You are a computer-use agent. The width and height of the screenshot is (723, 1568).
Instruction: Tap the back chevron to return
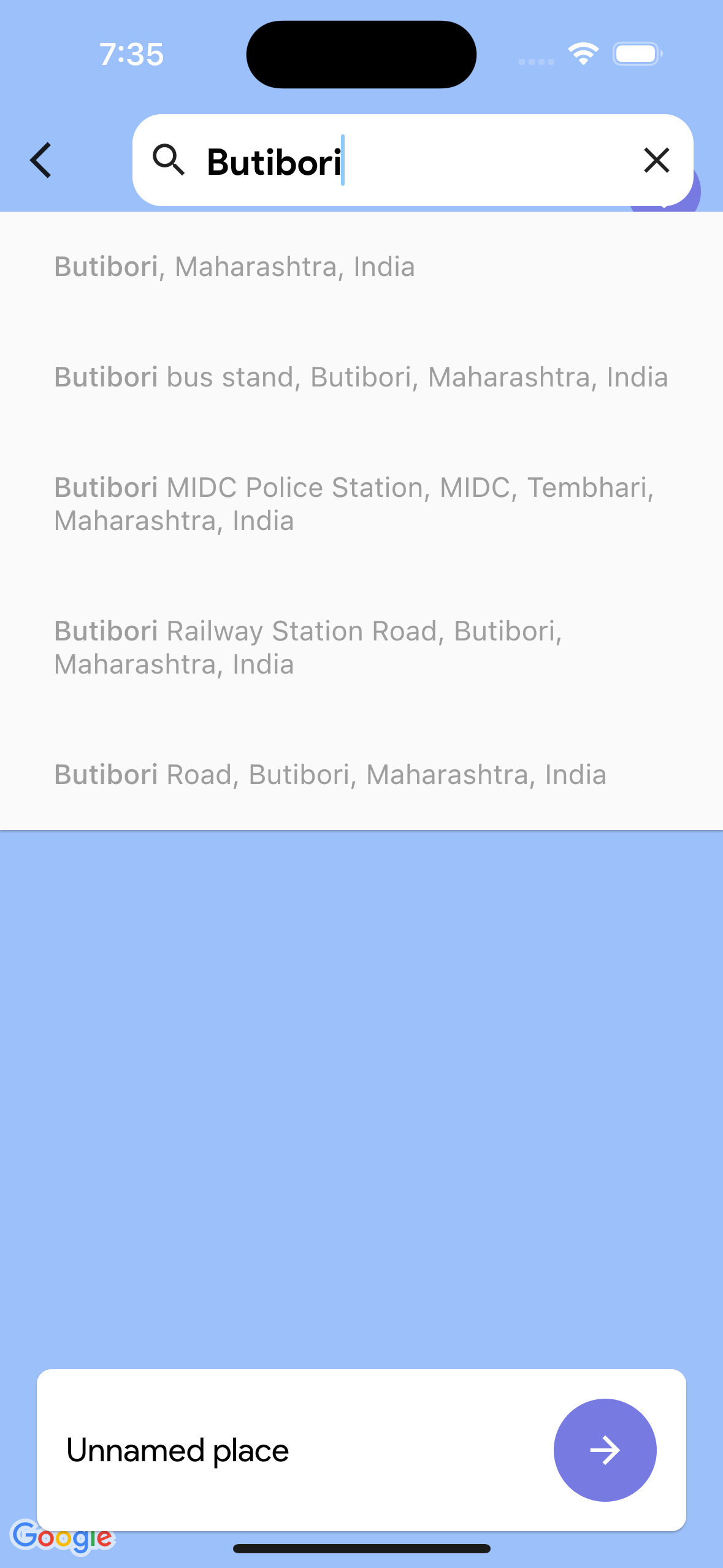click(x=40, y=161)
